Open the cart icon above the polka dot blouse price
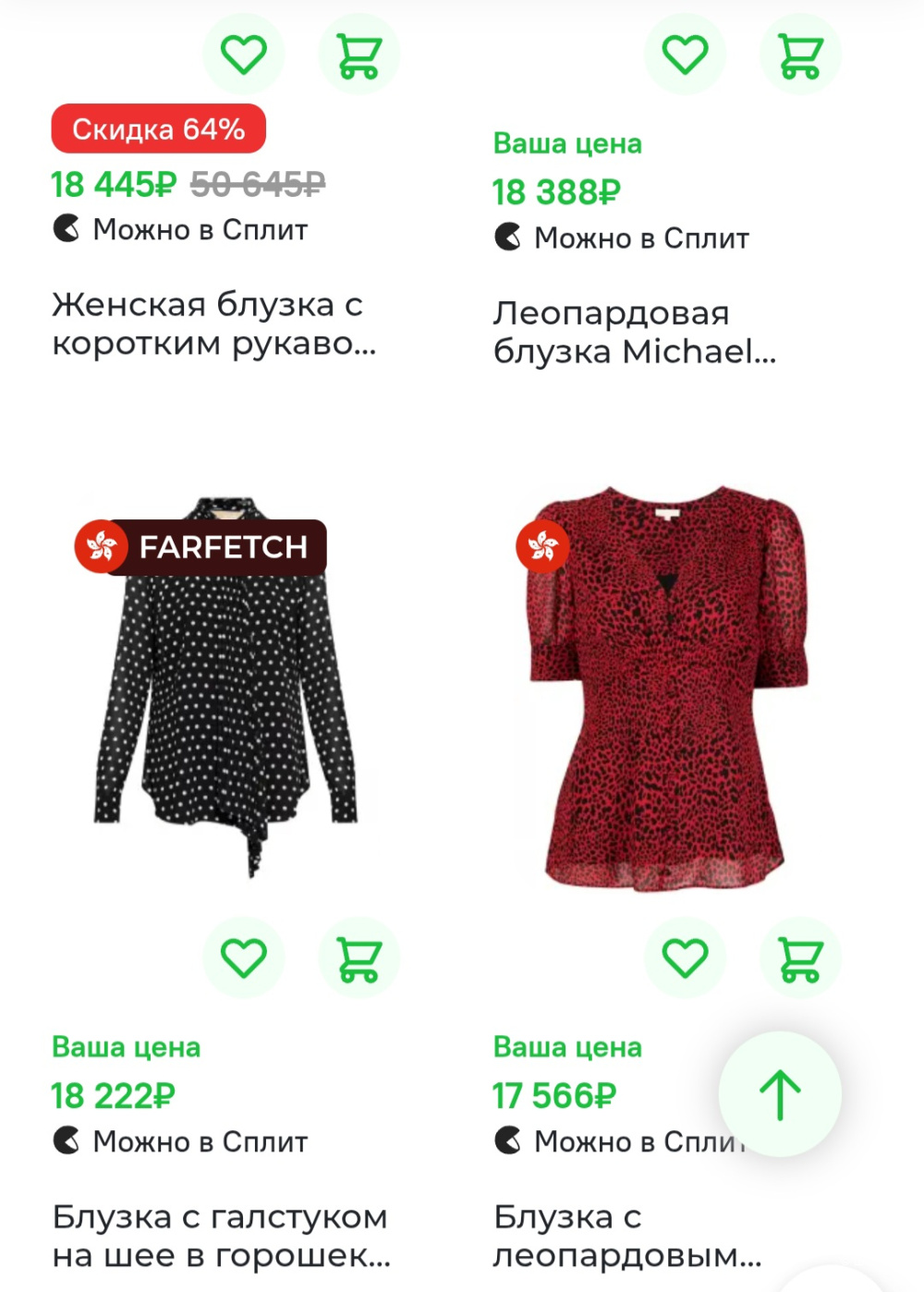The image size is (924, 1292). (x=359, y=957)
